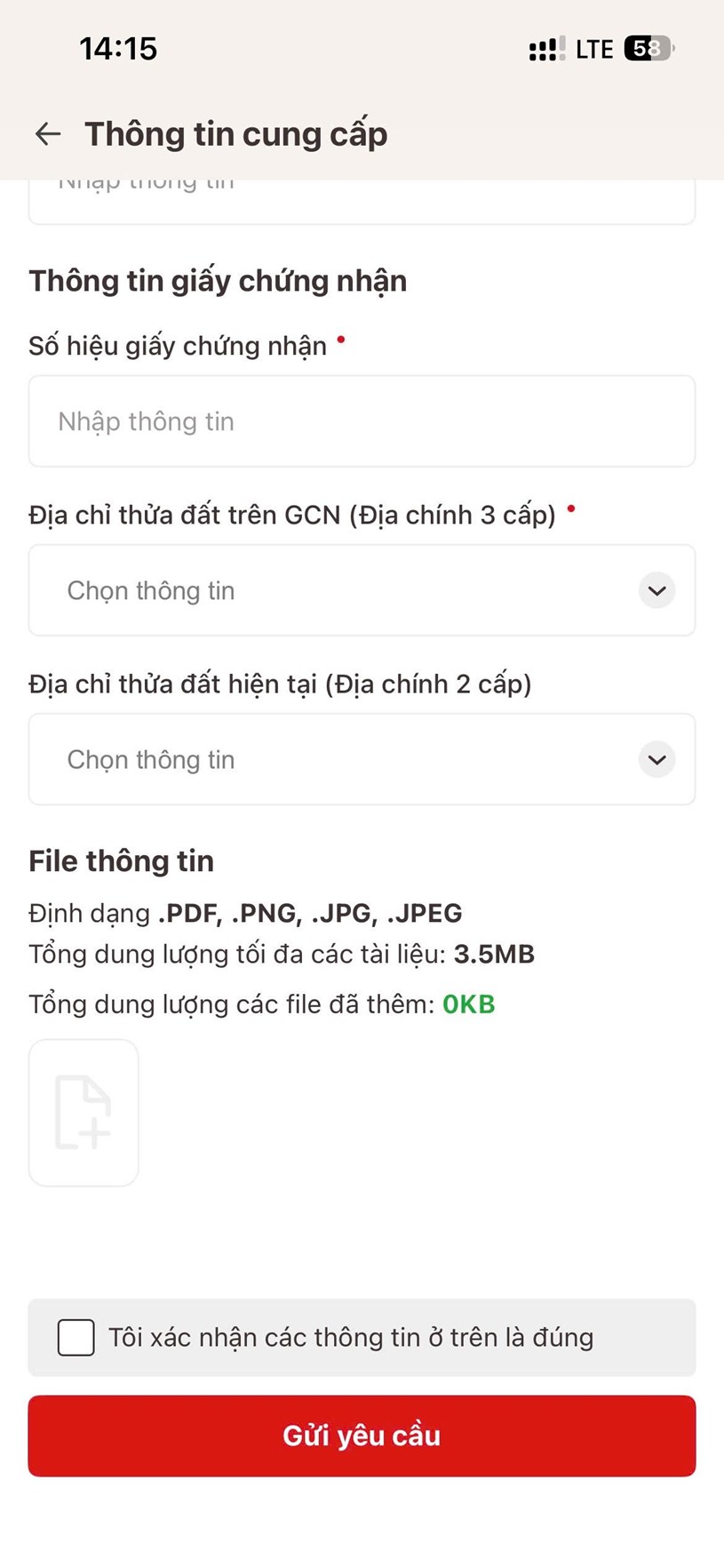Tap the 'Số hiệu giấy chứng nhận' input field
Image resolution: width=724 pixels, height=1568 pixels.
click(362, 420)
